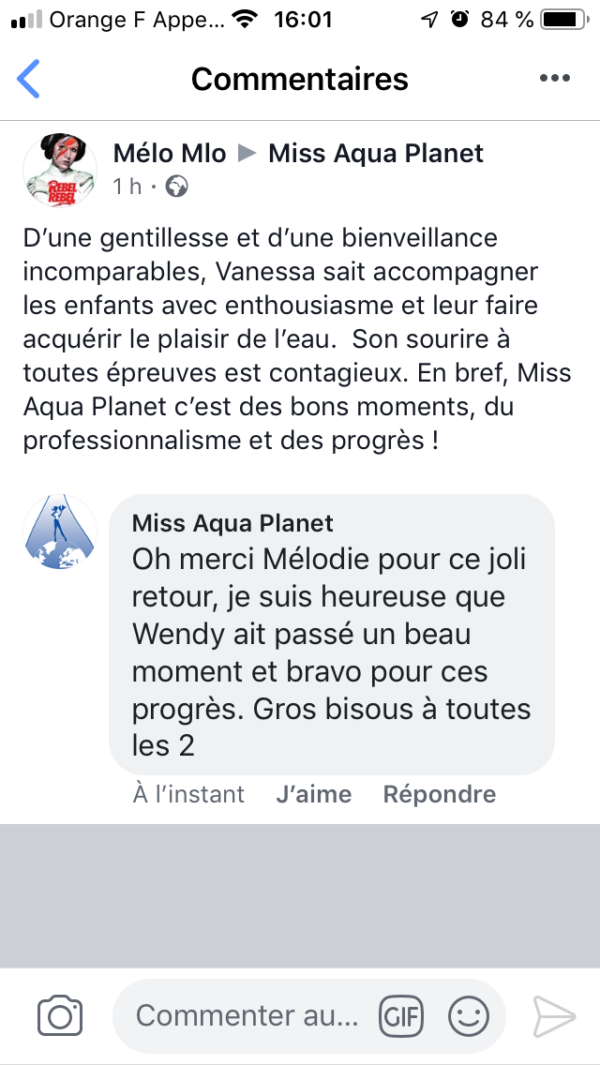The image size is (600, 1065).
Task: Open Mélo Mlo's profile picture
Action: pos(60,170)
